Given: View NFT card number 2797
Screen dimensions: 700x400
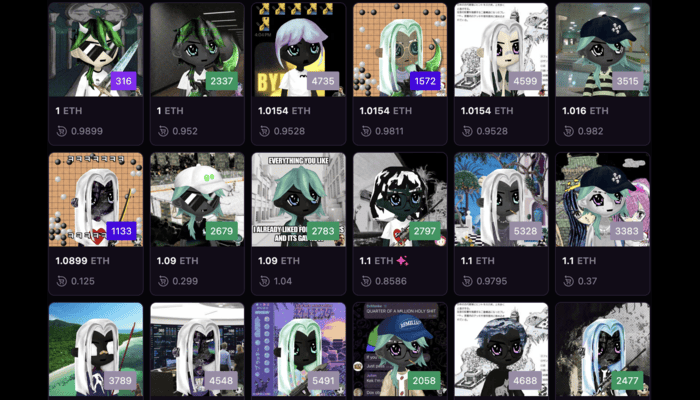Looking at the screenshot, I should tap(400, 198).
